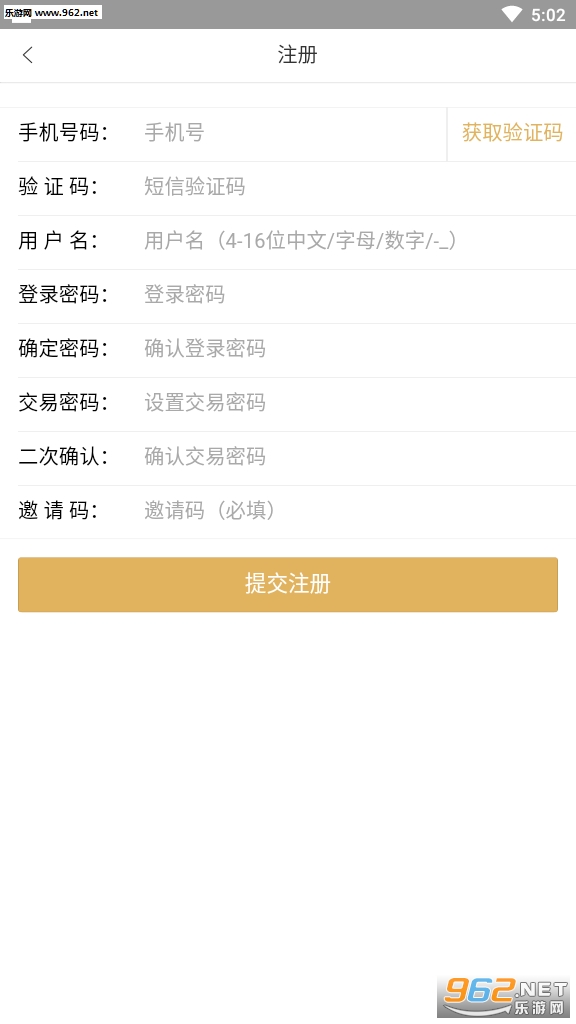The height and width of the screenshot is (1024, 576).
Task: Focus the 确认交易密码 field
Action: pyautogui.click(x=359, y=456)
